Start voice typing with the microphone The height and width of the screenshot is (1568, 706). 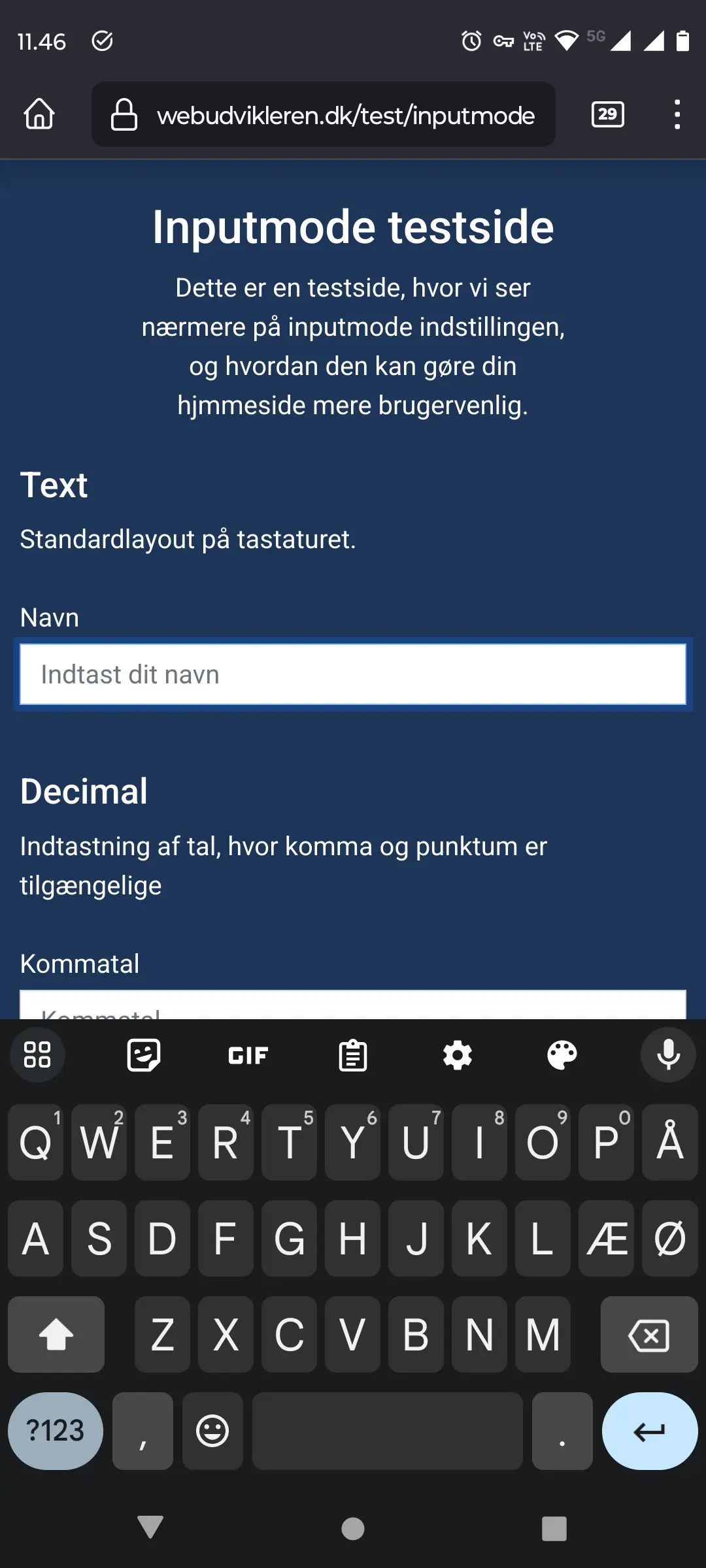[668, 1055]
